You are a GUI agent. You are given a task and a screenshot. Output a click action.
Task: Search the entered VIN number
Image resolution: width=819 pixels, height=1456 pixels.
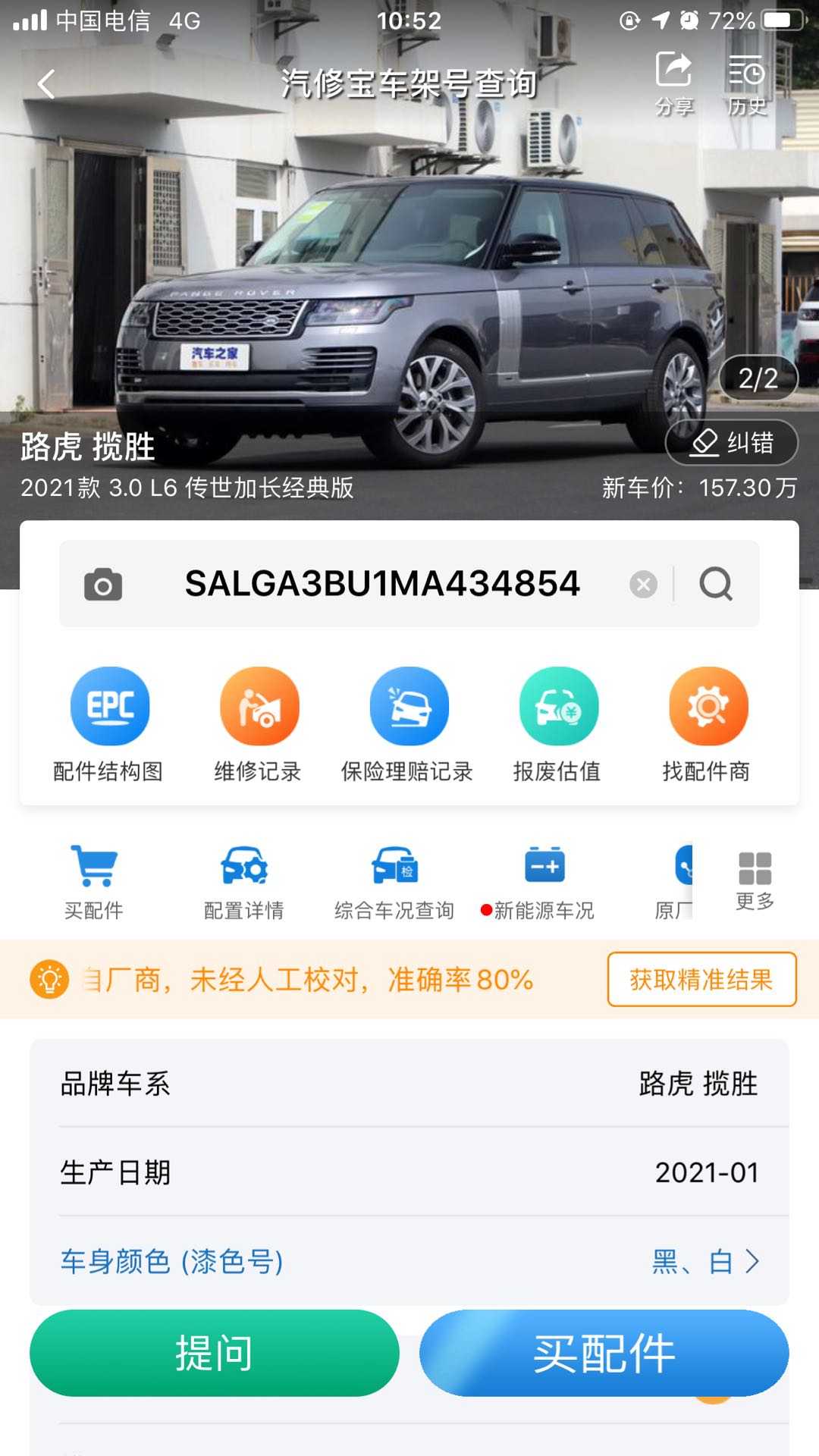click(x=716, y=585)
